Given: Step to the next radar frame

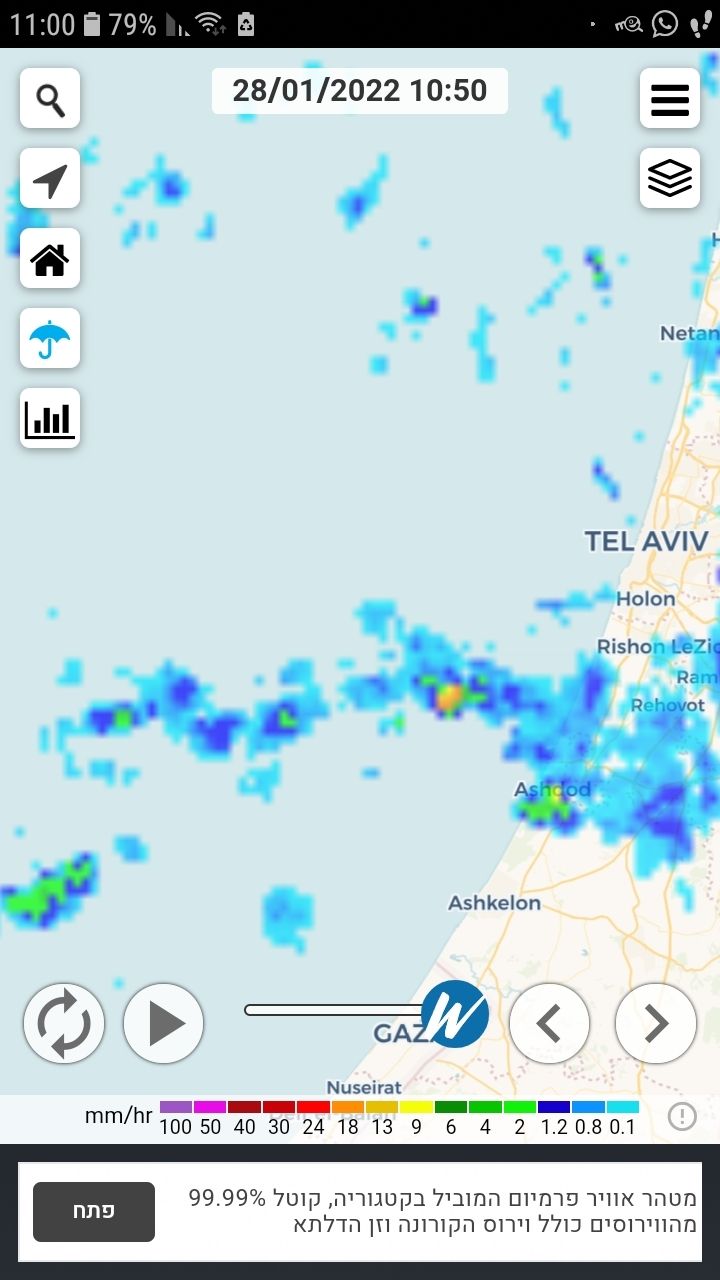Looking at the screenshot, I should point(655,1023).
